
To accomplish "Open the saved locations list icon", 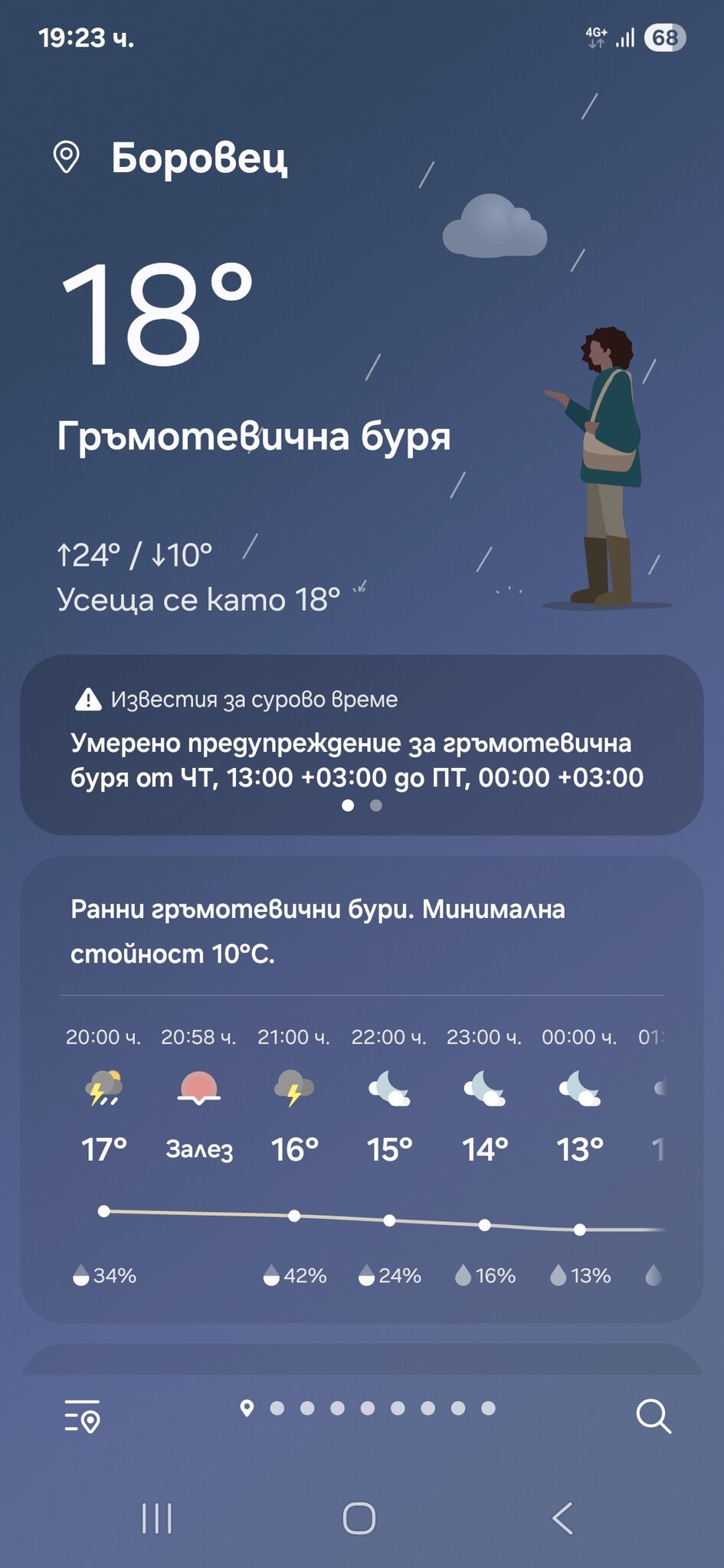I will pyautogui.click(x=83, y=1416).
